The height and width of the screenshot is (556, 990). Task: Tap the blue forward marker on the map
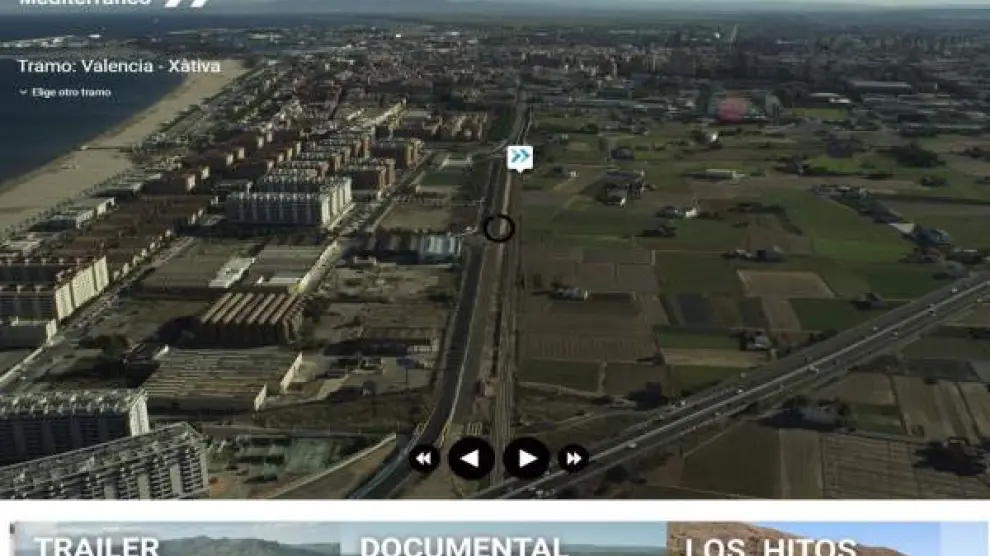click(x=519, y=157)
